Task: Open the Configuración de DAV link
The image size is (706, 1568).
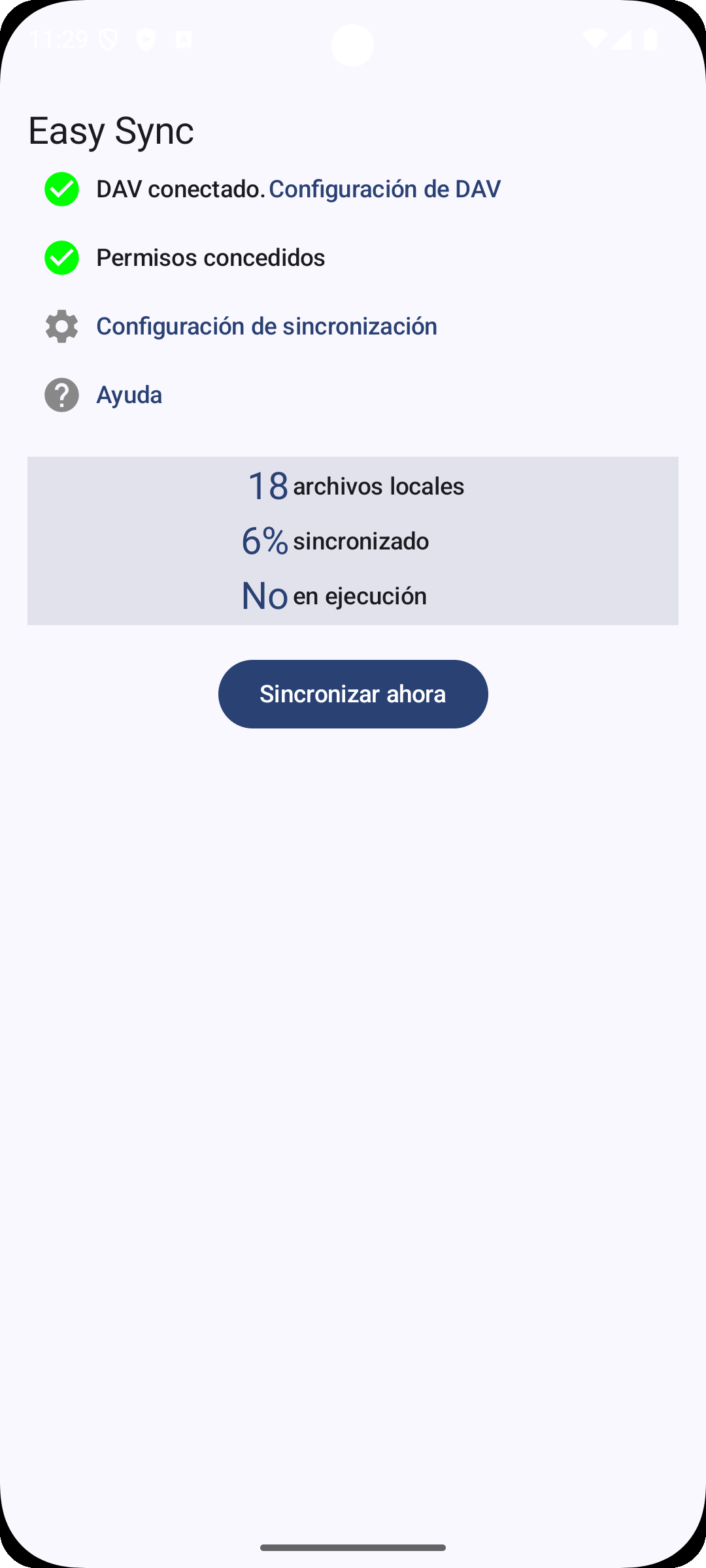Action: coord(384,189)
